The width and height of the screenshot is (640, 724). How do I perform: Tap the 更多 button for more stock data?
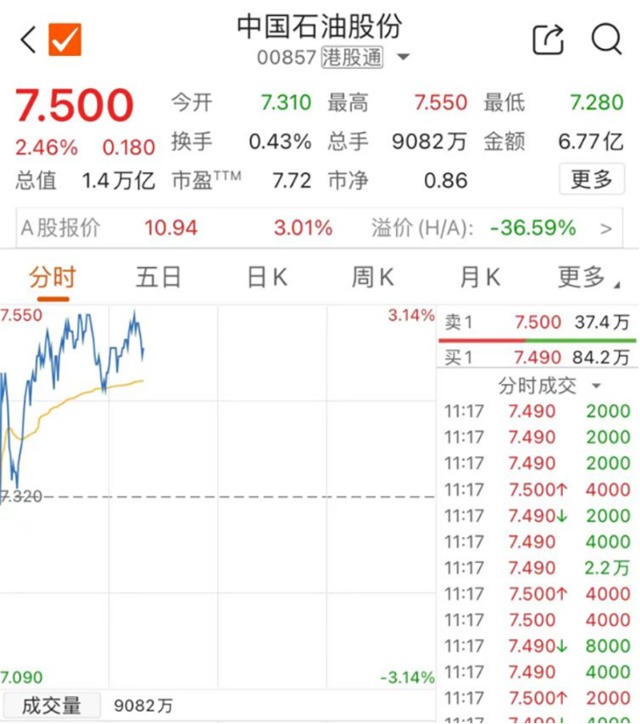[591, 180]
